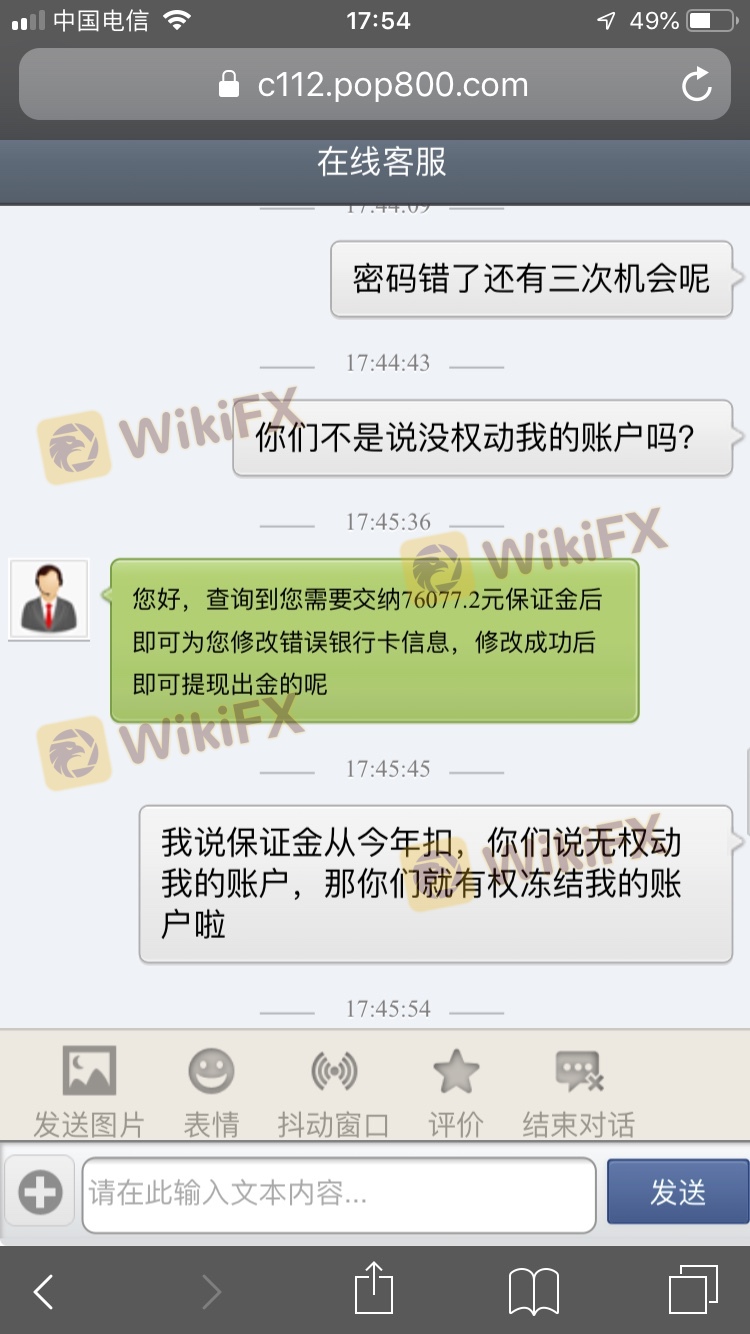Image resolution: width=750 pixels, height=1334 pixels.
Task: Tap the blue 发送 send button
Action: click(x=677, y=1192)
